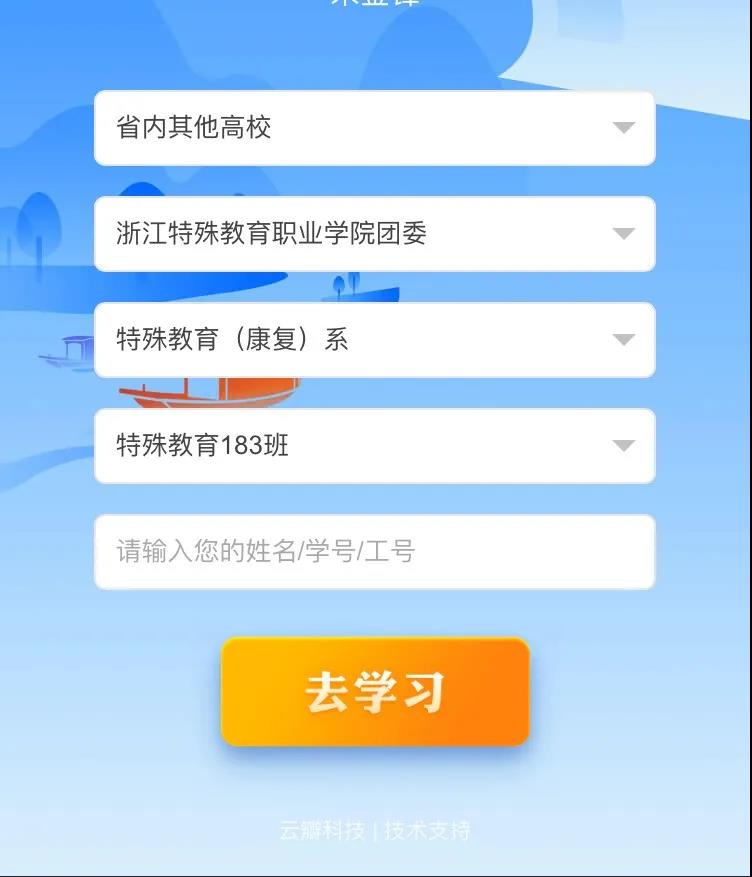Tap the 去学习 button
The width and height of the screenshot is (752, 877).
coord(374,692)
